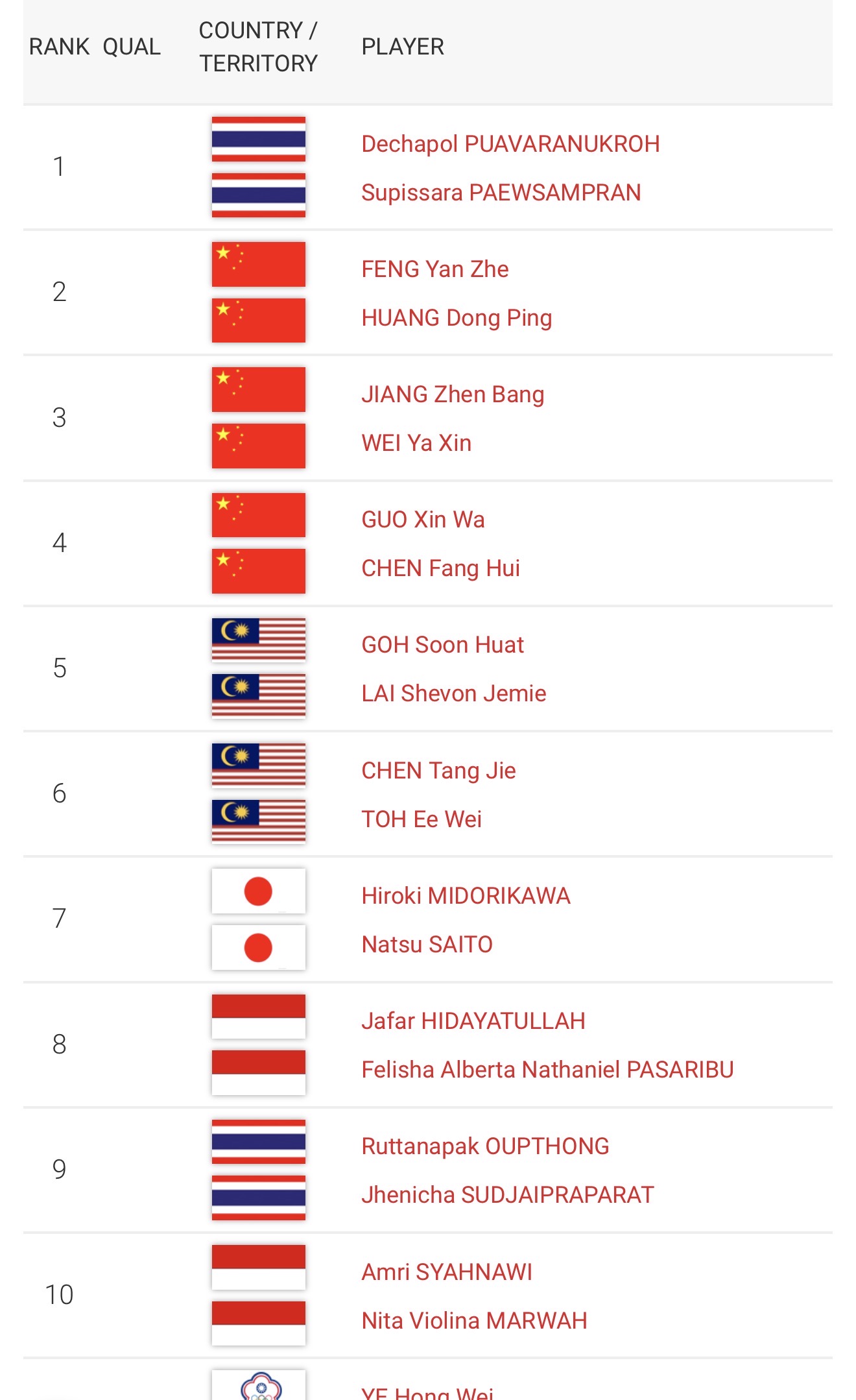Open CHEN Fang Hui's player page
856x1400 pixels.
[x=440, y=568]
